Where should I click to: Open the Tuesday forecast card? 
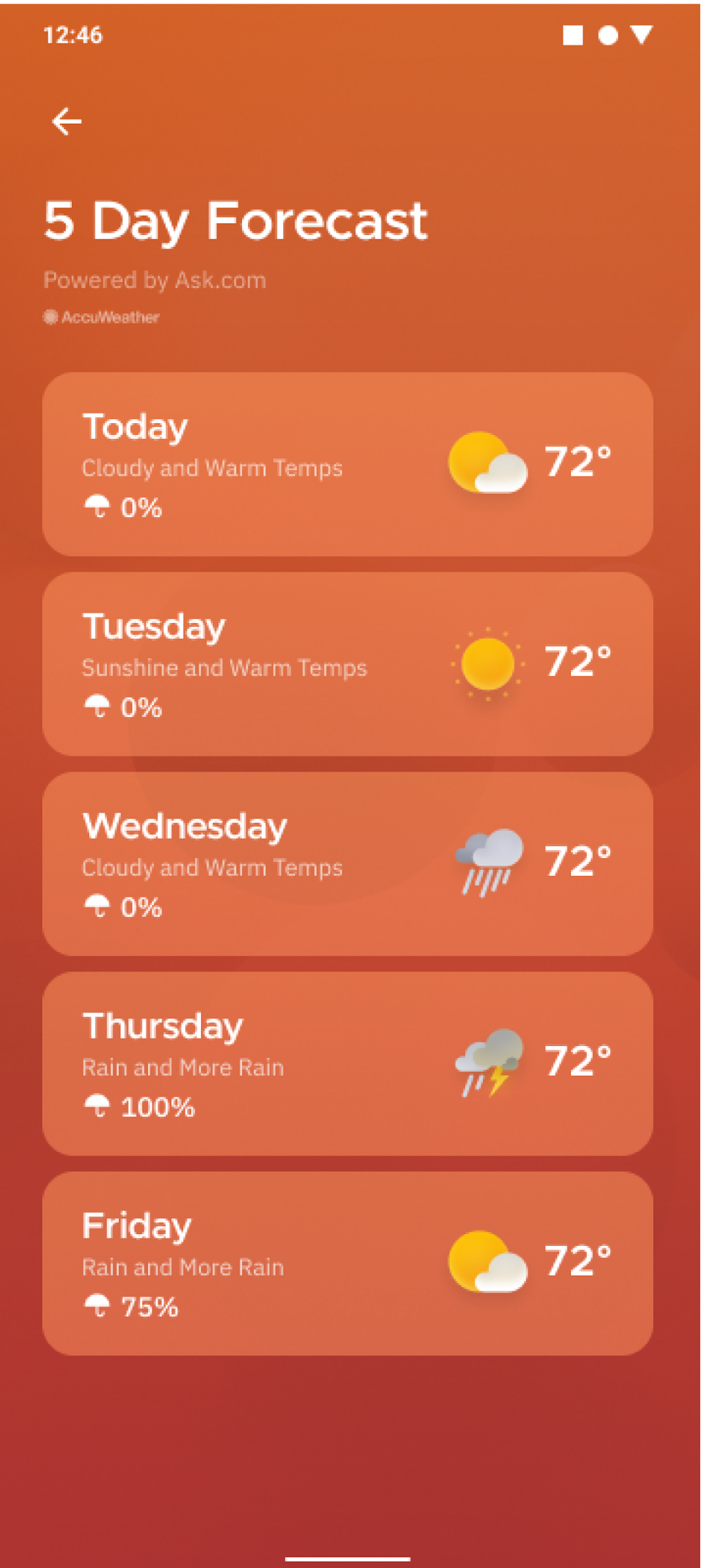point(347,664)
